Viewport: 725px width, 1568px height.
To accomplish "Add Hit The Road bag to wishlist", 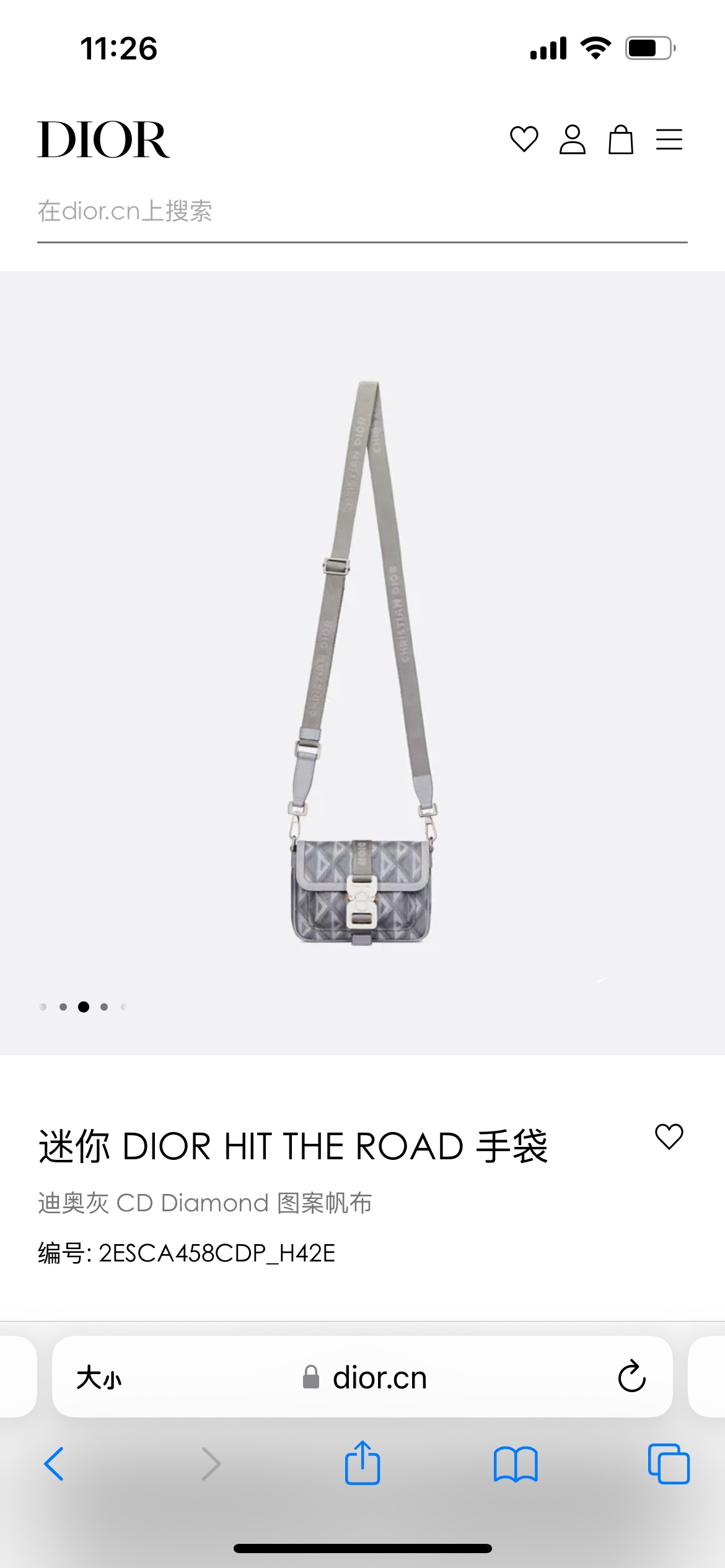I will tap(669, 1136).
